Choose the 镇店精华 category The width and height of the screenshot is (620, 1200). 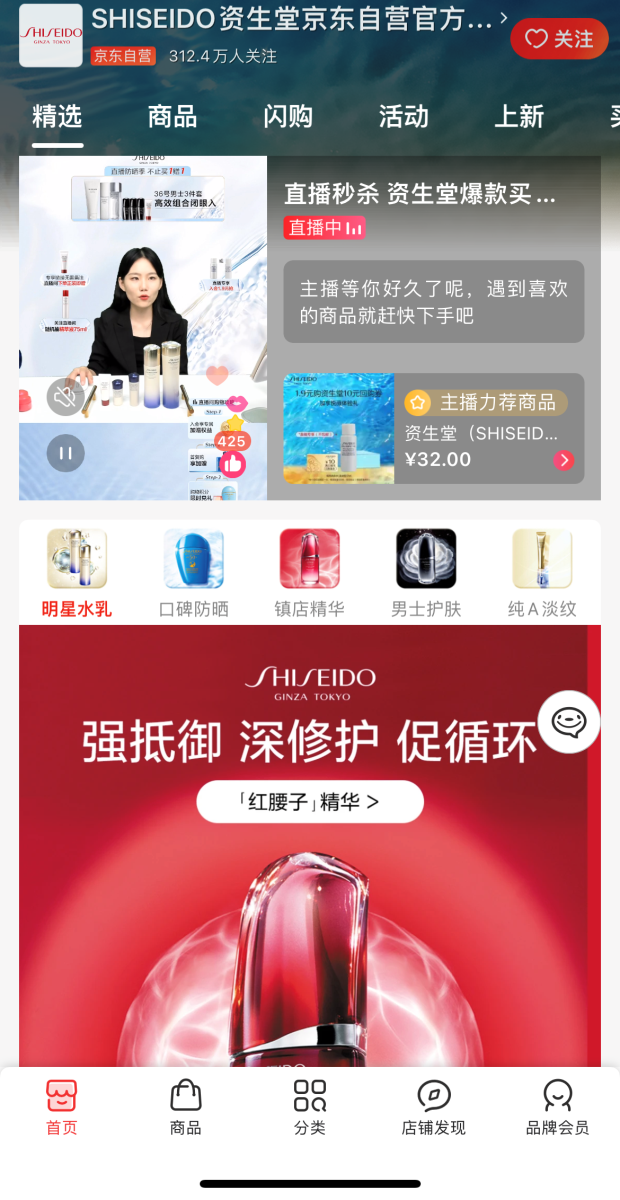310,573
